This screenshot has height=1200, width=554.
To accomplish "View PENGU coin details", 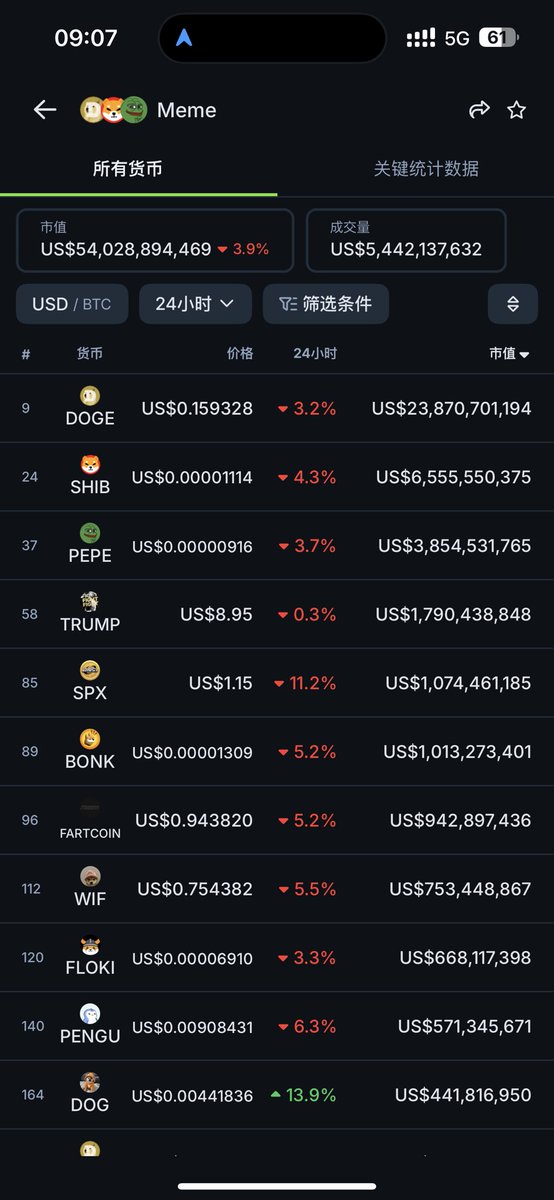I will (x=277, y=1026).
